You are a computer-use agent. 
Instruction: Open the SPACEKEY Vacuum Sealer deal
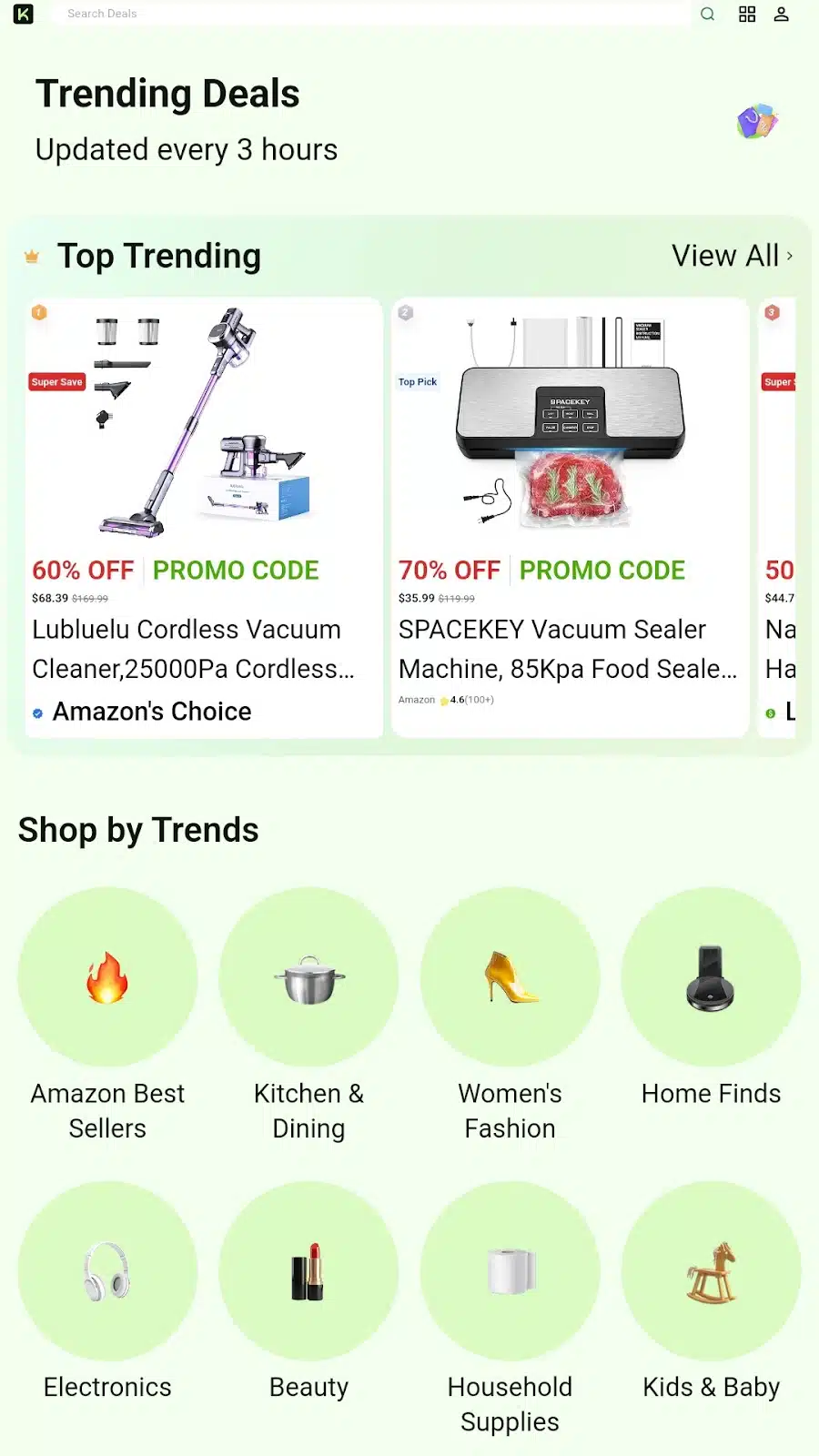point(570,516)
